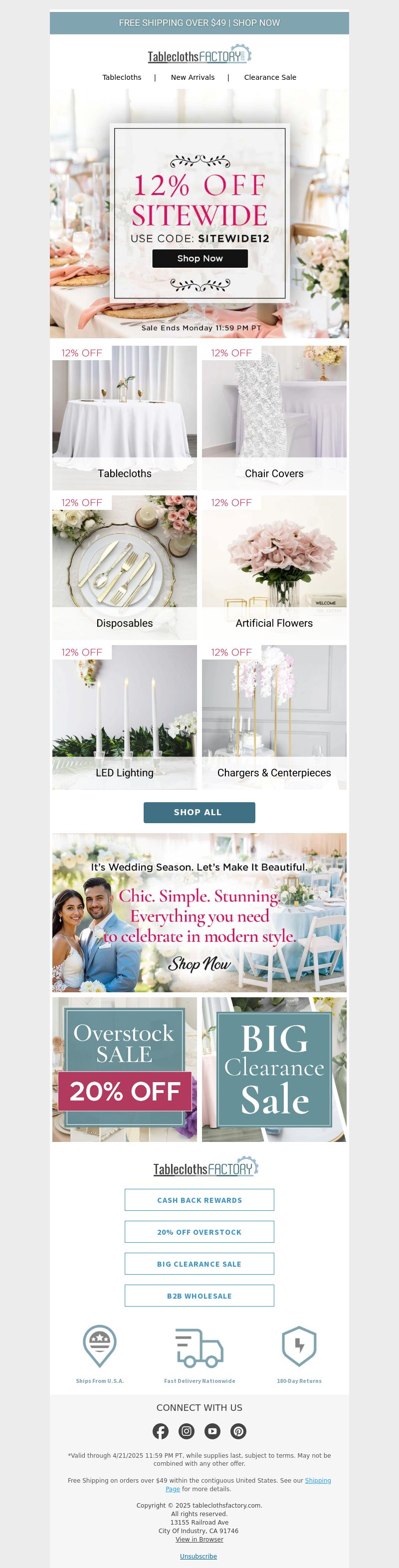399x1568 pixels.
Task: Open the Tablecloths category tile
Action: tap(125, 418)
